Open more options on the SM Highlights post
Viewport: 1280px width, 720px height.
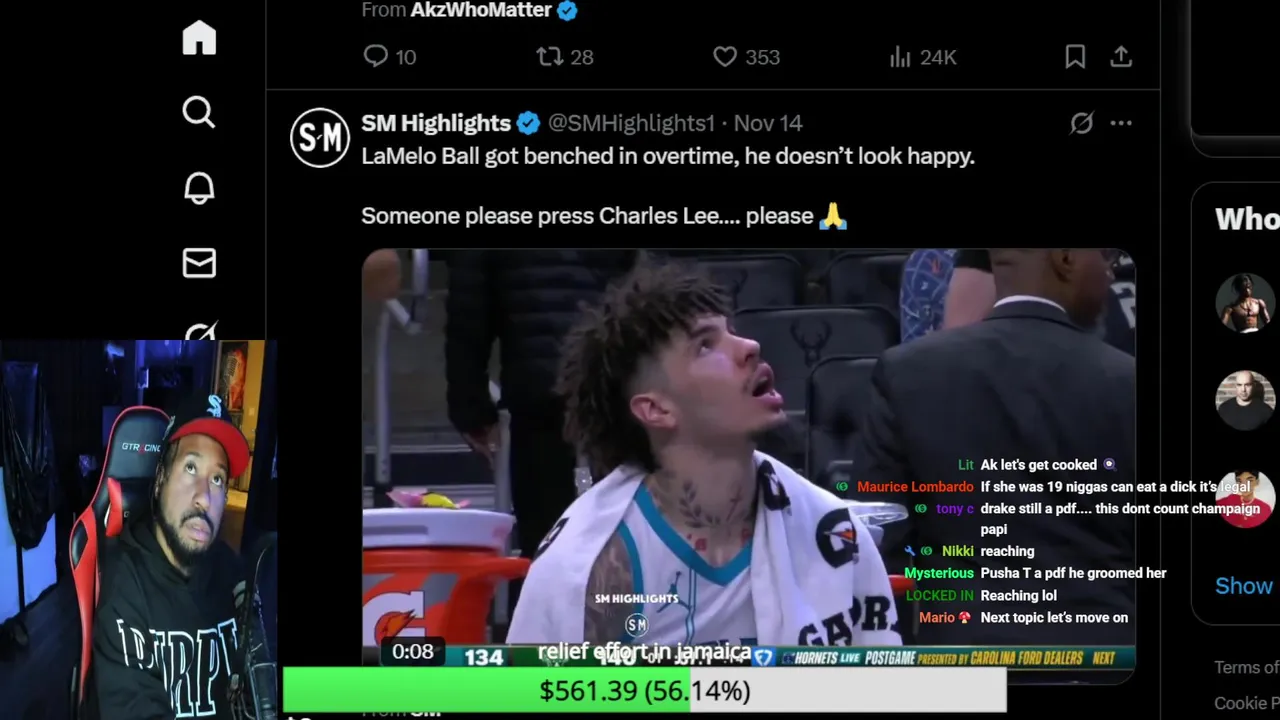point(1121,123)
